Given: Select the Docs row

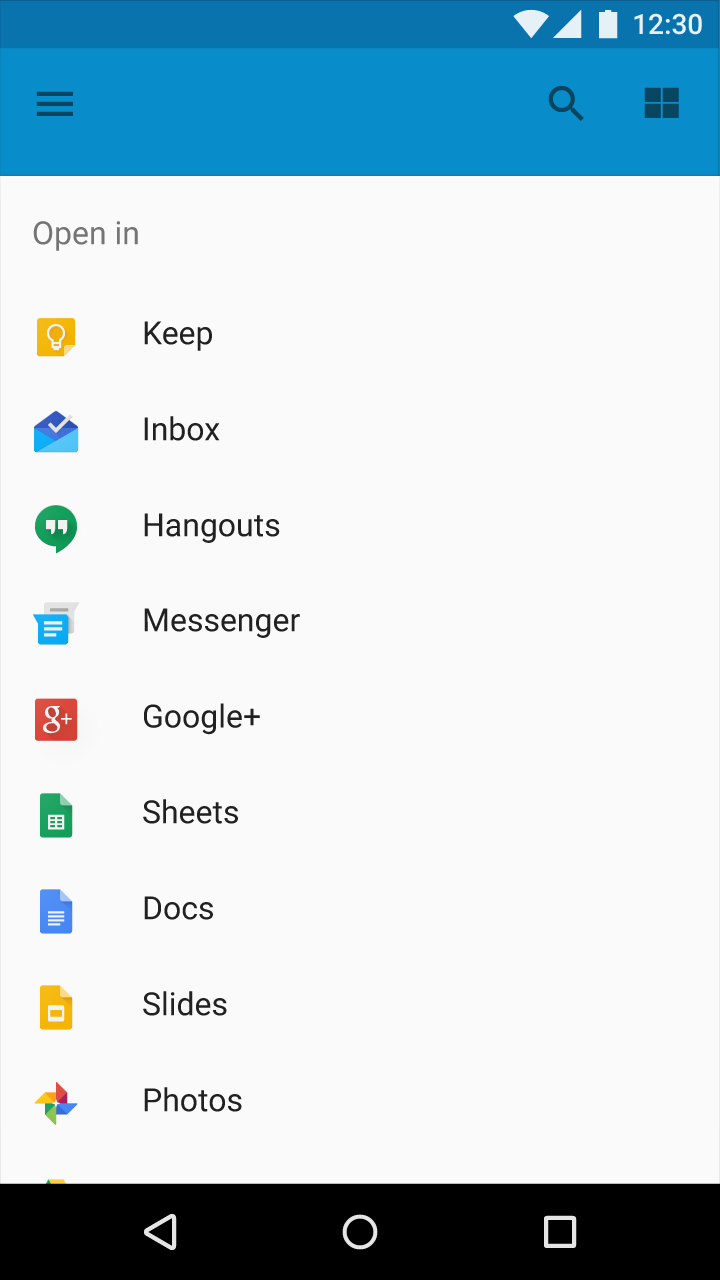Looking at the screenshot, I should [x=360, y=909].
